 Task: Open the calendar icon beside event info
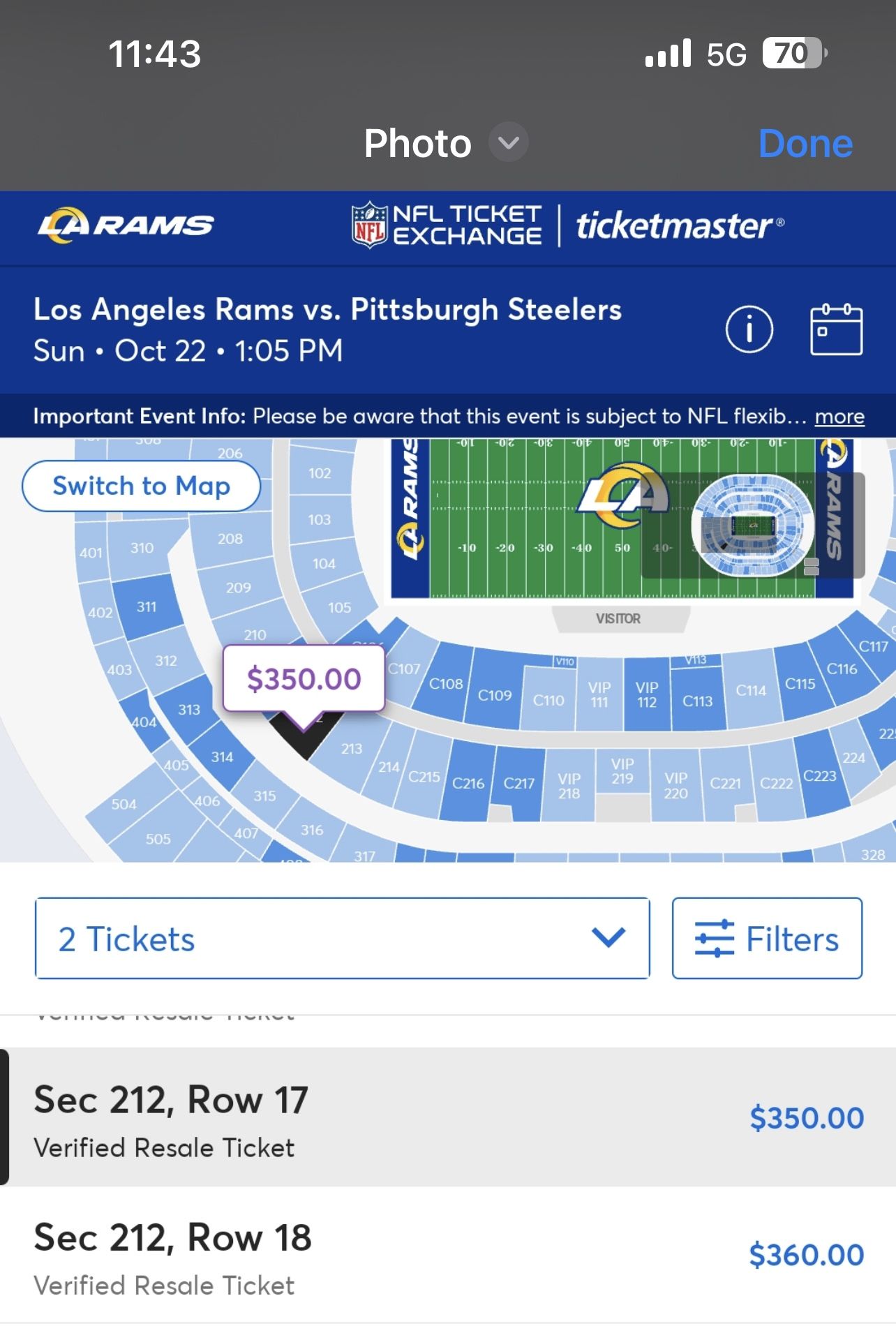pyautogui.click(x=835, y=329)
